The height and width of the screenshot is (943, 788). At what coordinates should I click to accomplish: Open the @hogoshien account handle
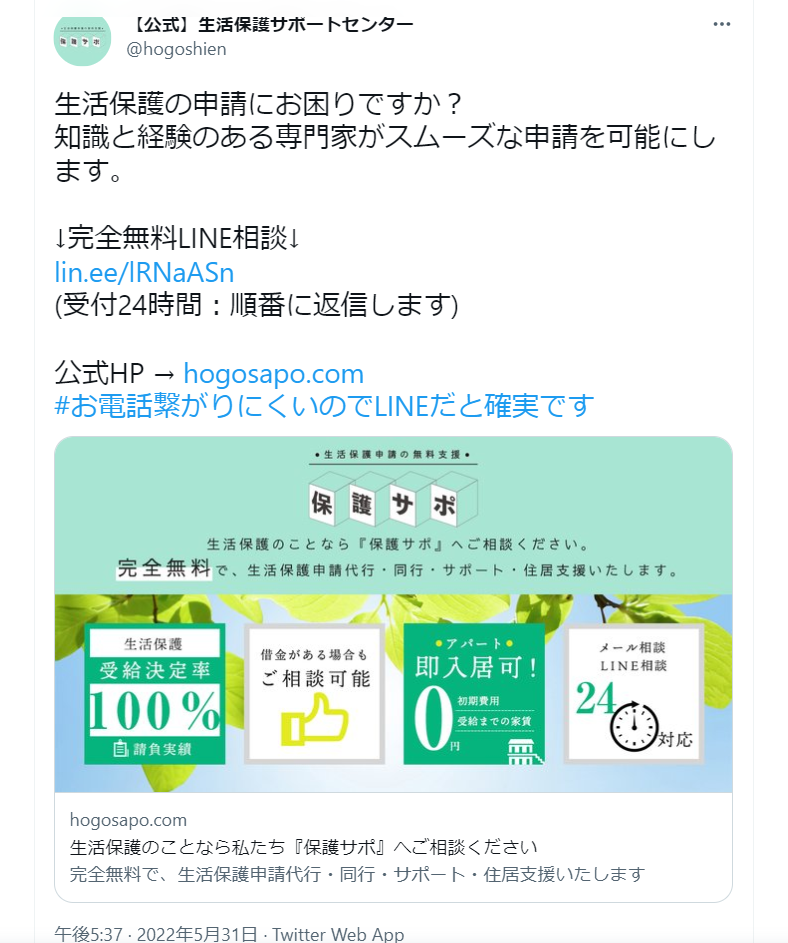point(175,49)
